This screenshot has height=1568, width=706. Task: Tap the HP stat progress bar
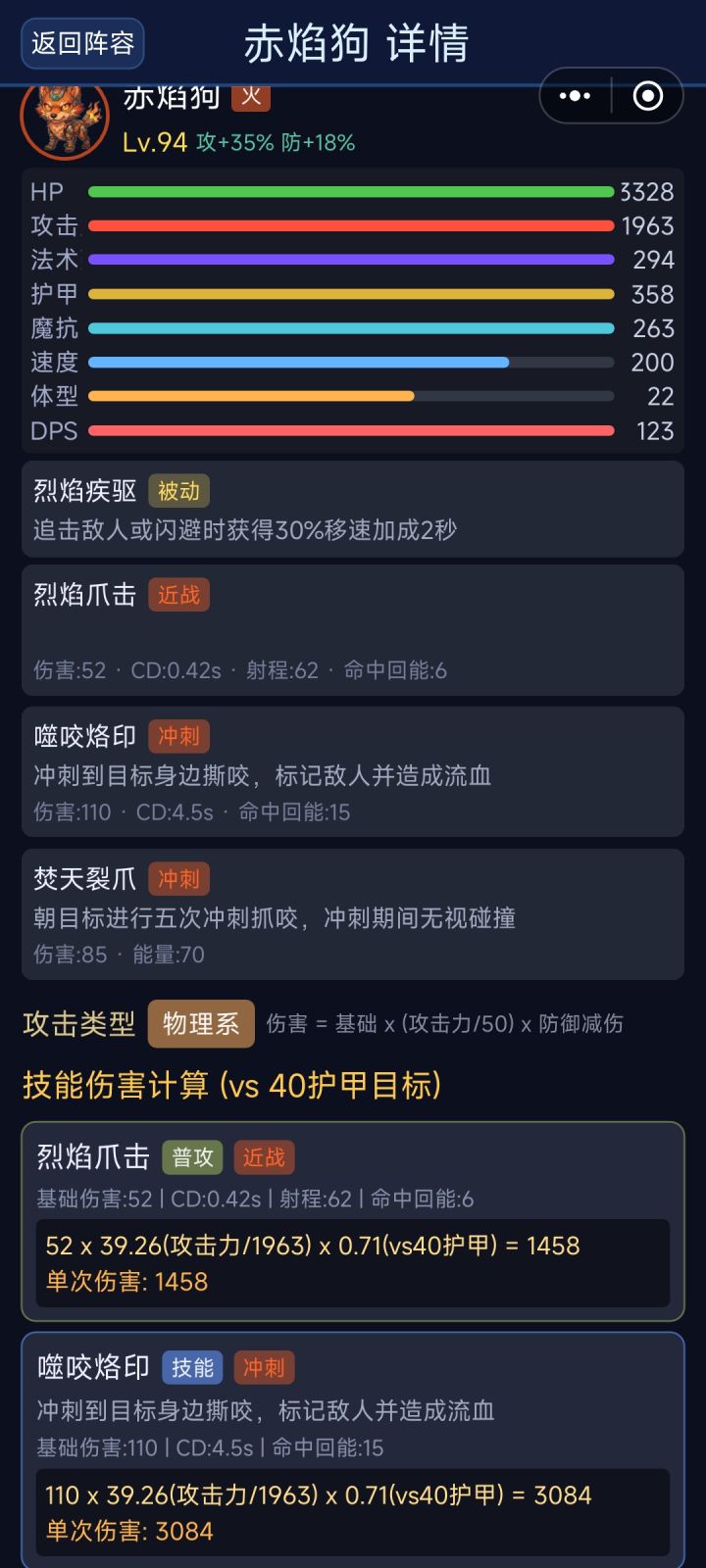[351, 193]
